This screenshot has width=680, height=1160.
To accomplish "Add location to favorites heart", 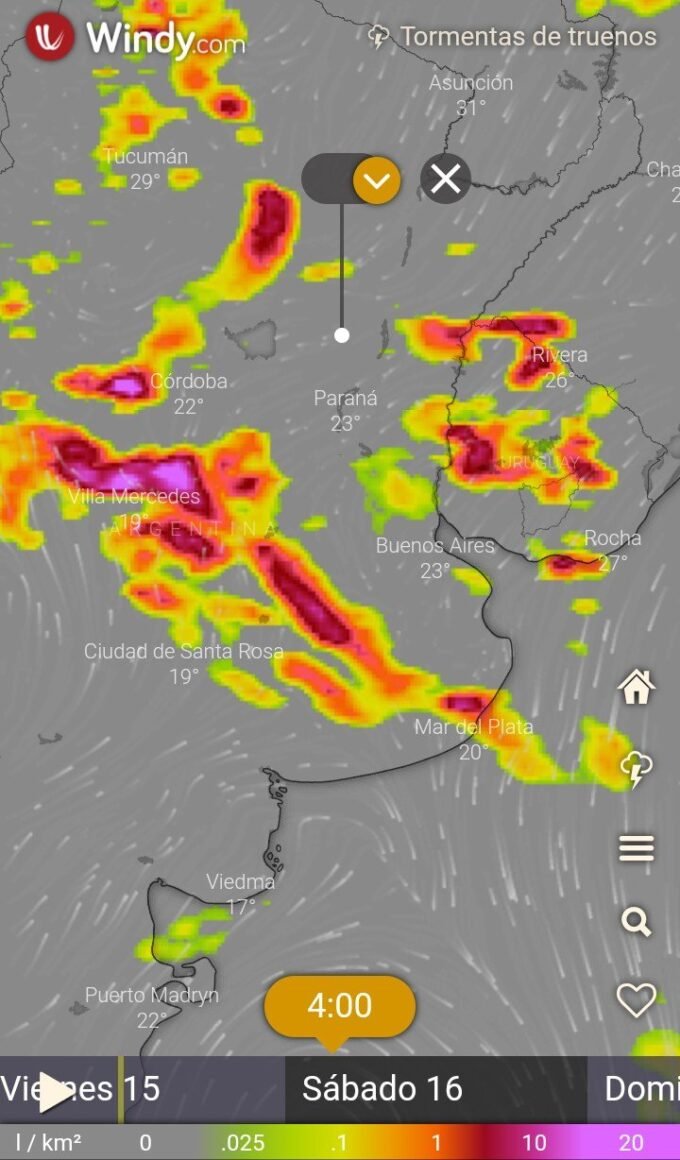I will pyautogui.click(x=636, y=1001).
